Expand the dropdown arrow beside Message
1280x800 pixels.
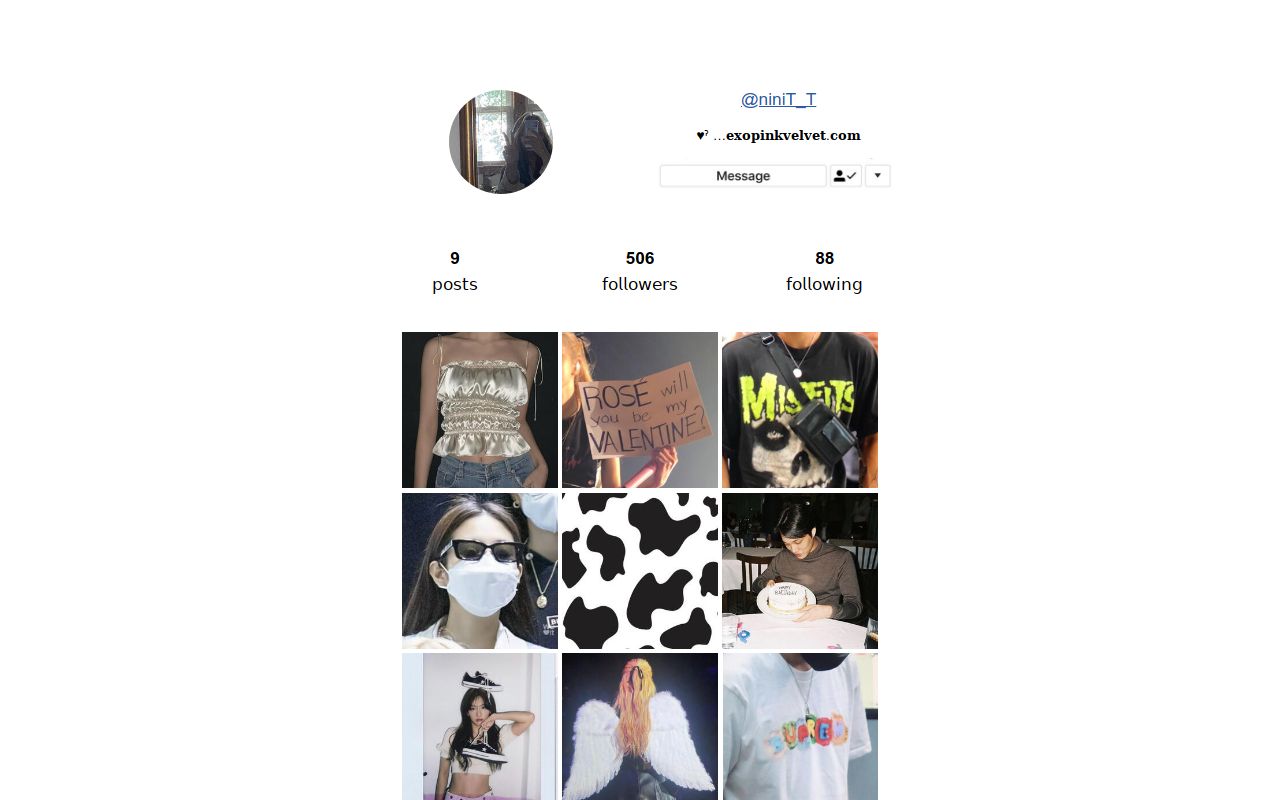click(x=877, y=176)
